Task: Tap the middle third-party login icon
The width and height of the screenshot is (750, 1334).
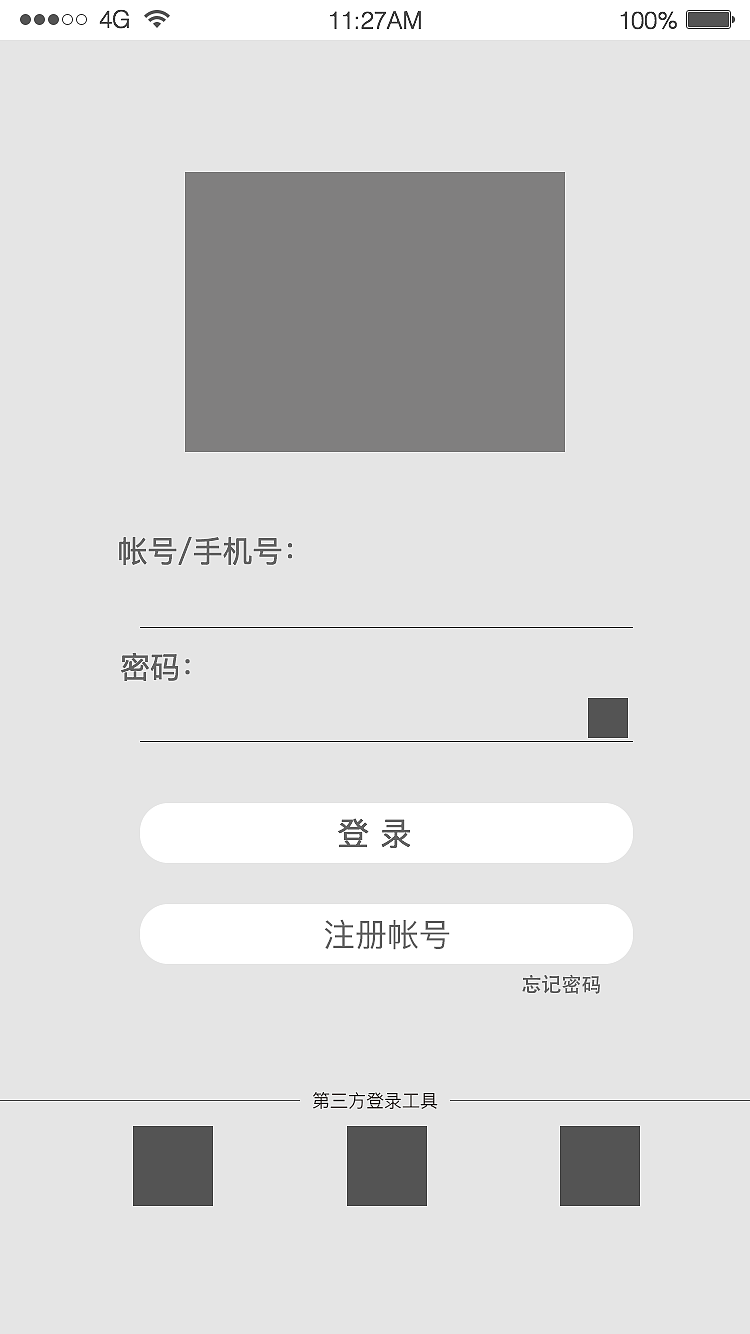Action: click(386, 1165)
